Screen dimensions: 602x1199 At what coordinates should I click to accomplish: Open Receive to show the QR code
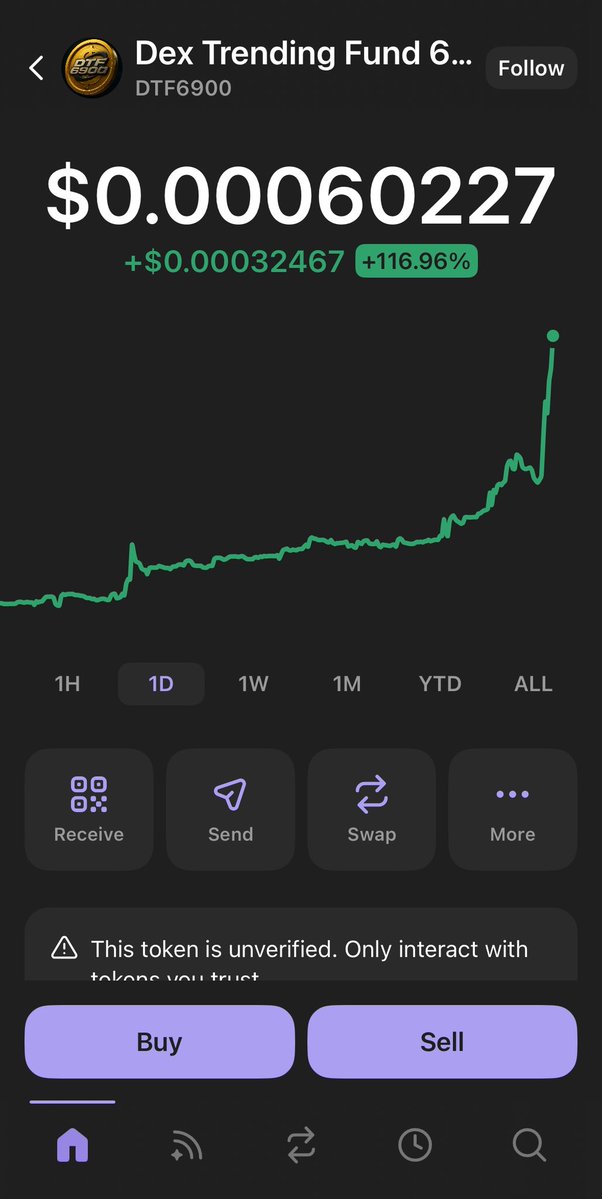click(x=89, y=809)
